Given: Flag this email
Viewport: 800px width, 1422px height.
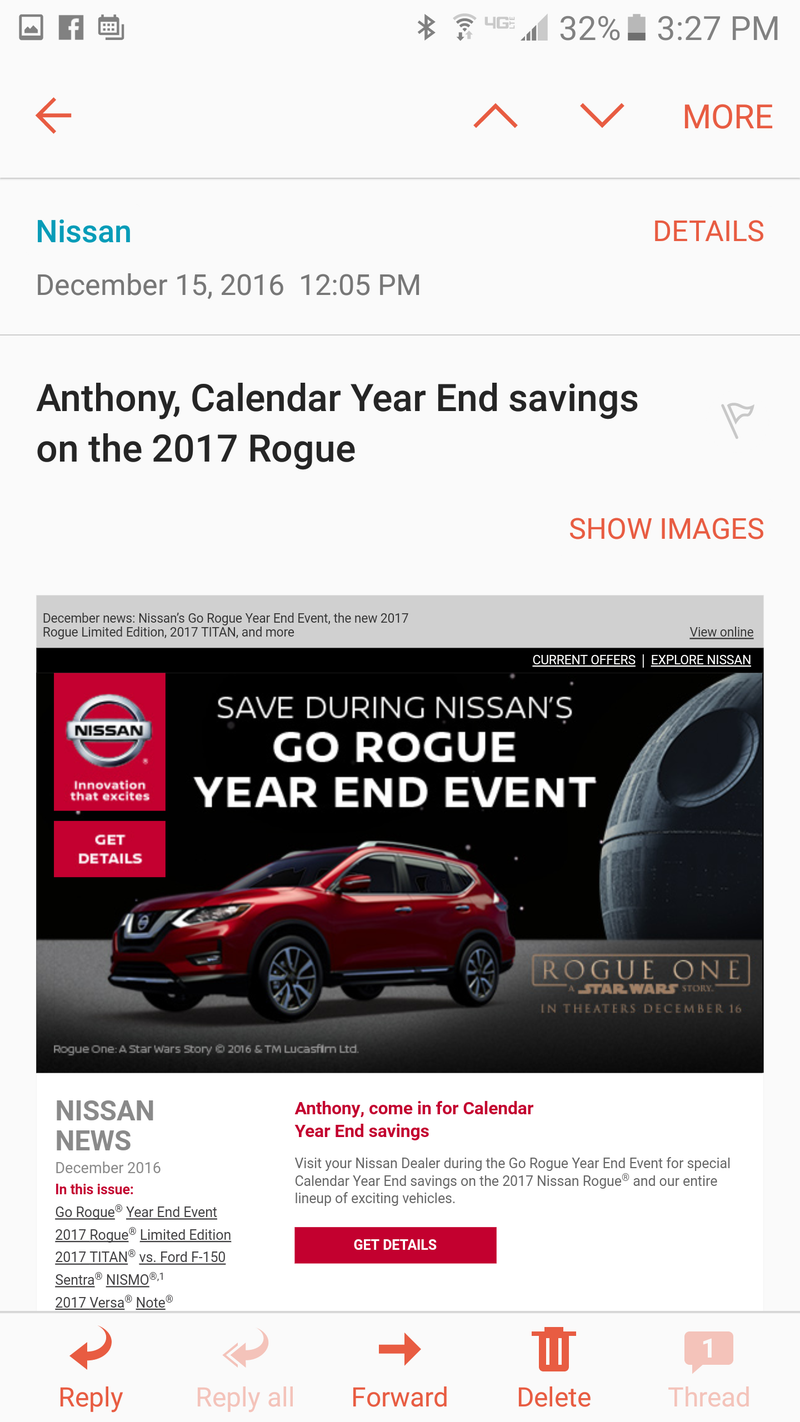Looking at the screenshot, I should (737, 420).
